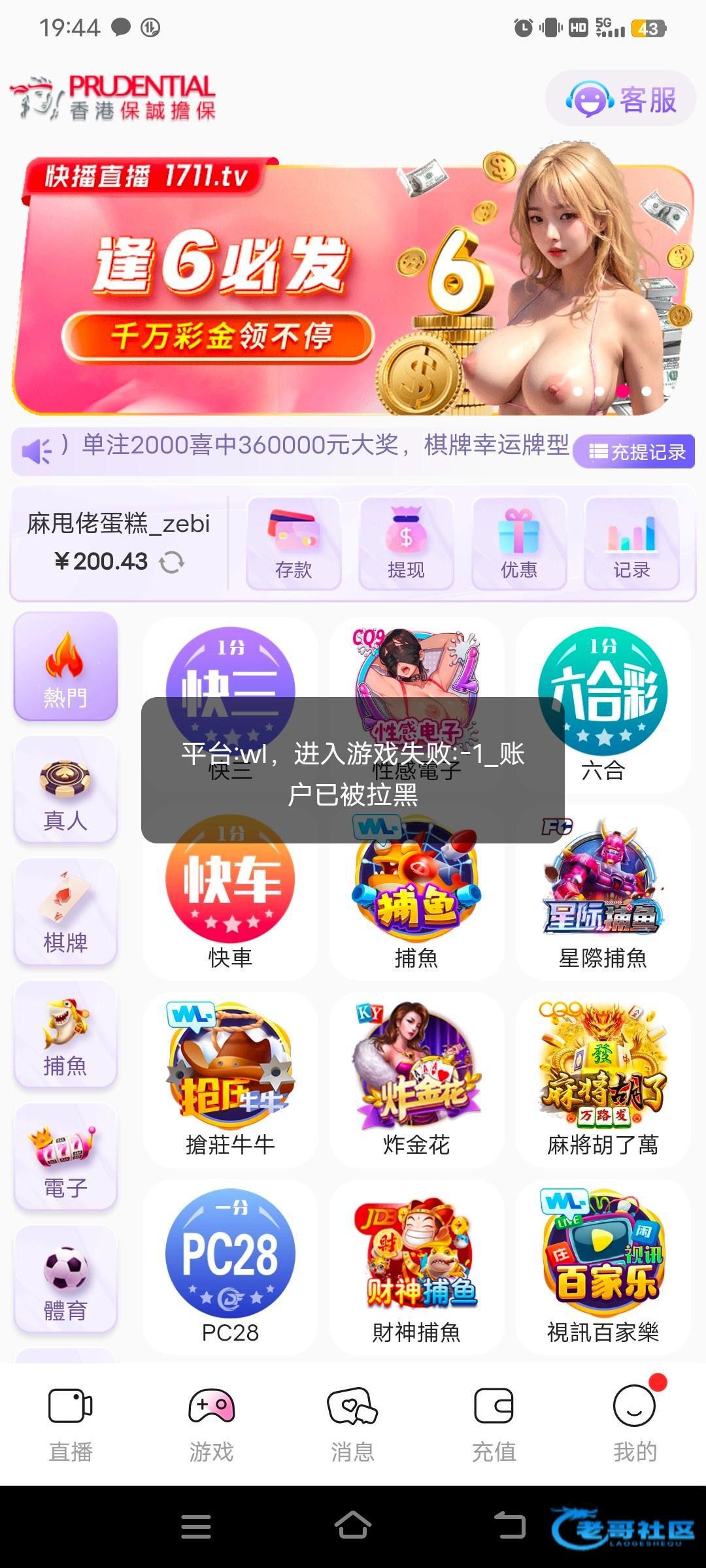Open 记录 records
This screenshot has height=1568, width=706.
(631, 543)
